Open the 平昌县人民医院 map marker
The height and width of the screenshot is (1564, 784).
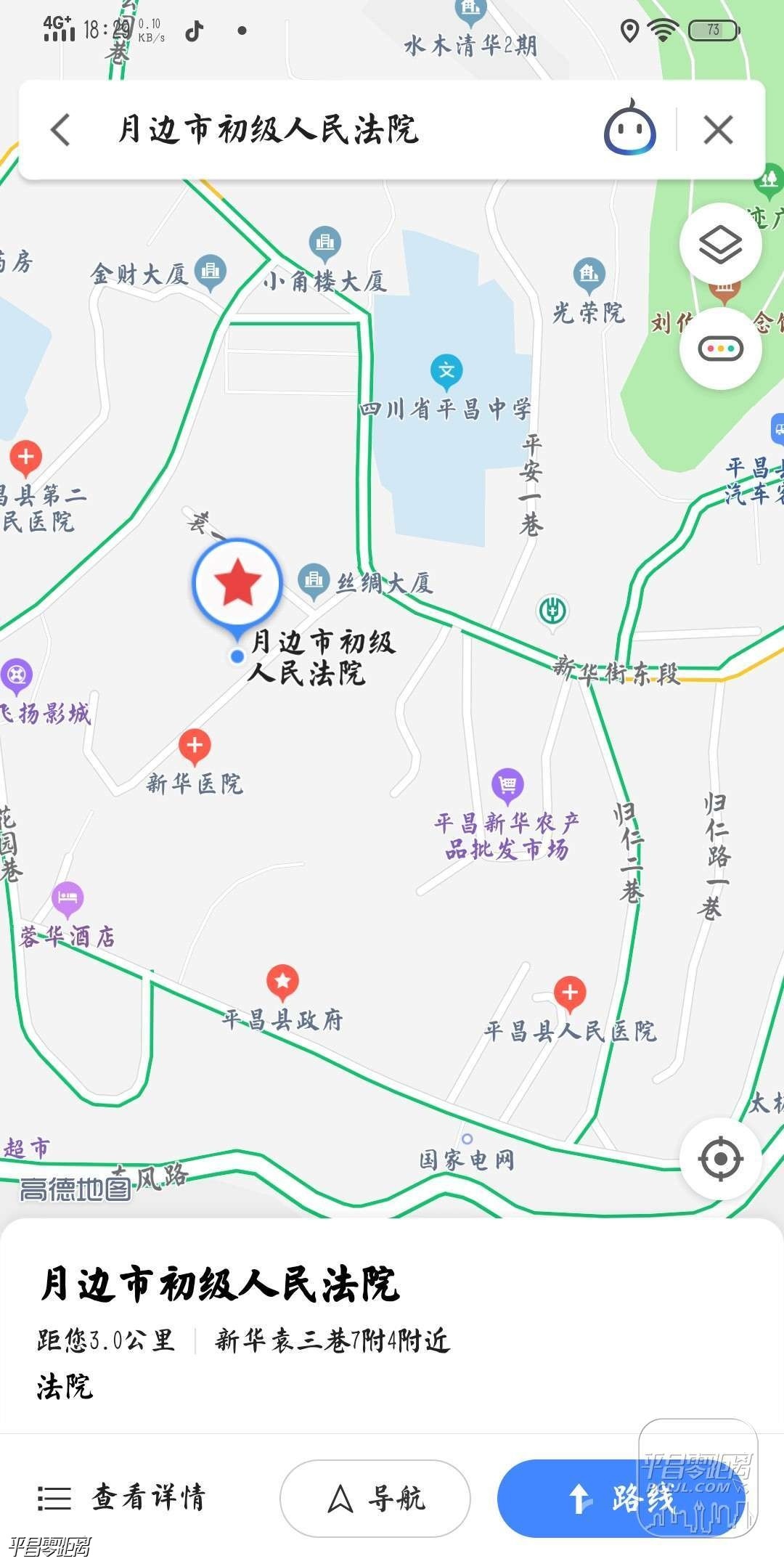570,993
